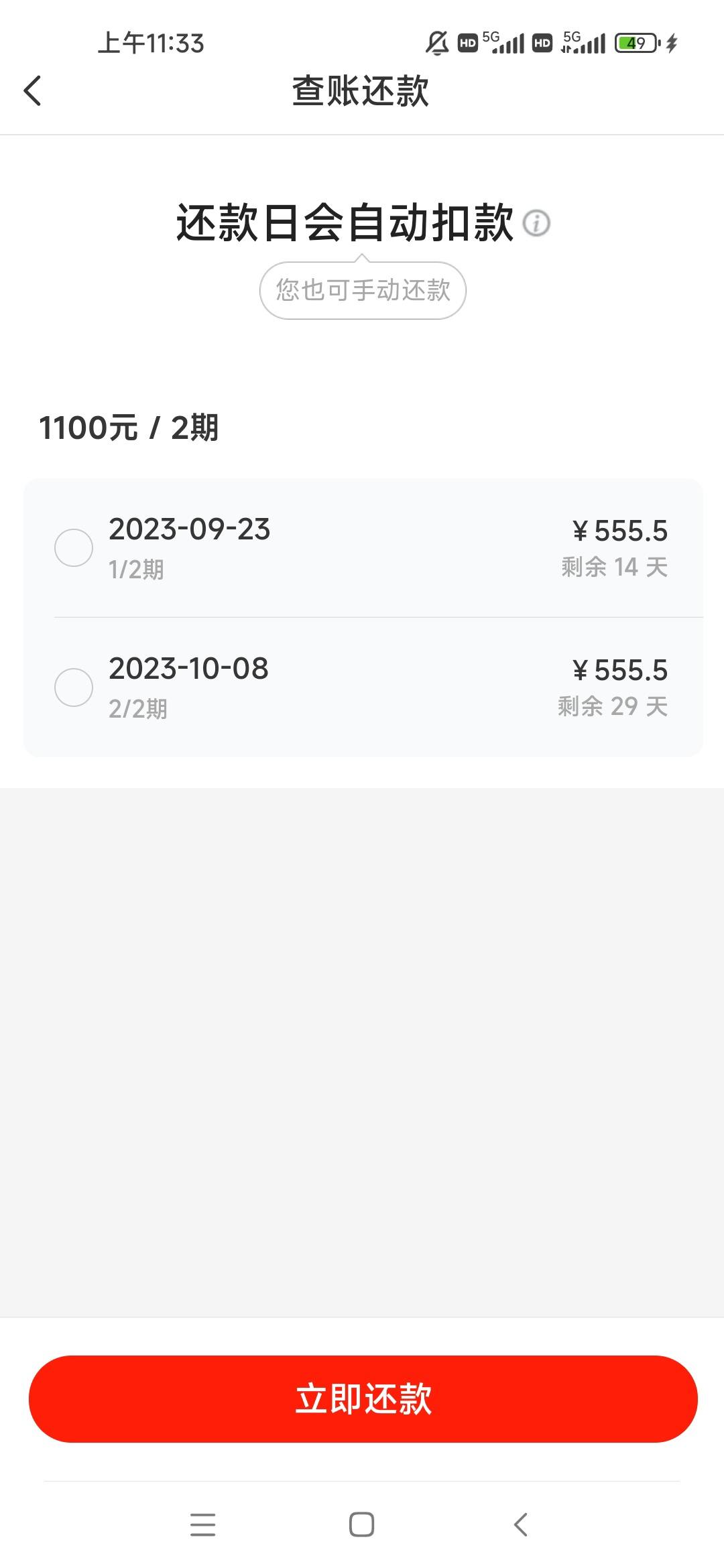Go back from the 查账还款 page
Viewport: 724px width, 1568px height.
32,90
